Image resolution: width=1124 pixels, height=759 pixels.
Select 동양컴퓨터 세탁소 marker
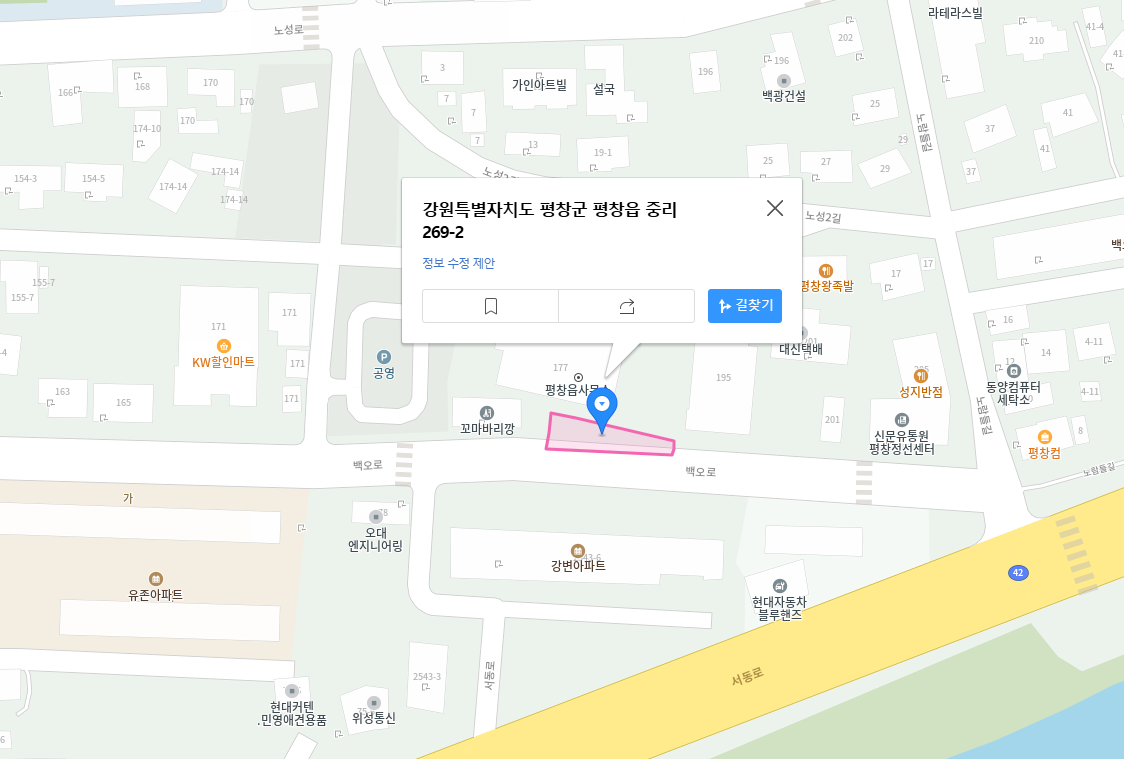(x=1013, y=371)
